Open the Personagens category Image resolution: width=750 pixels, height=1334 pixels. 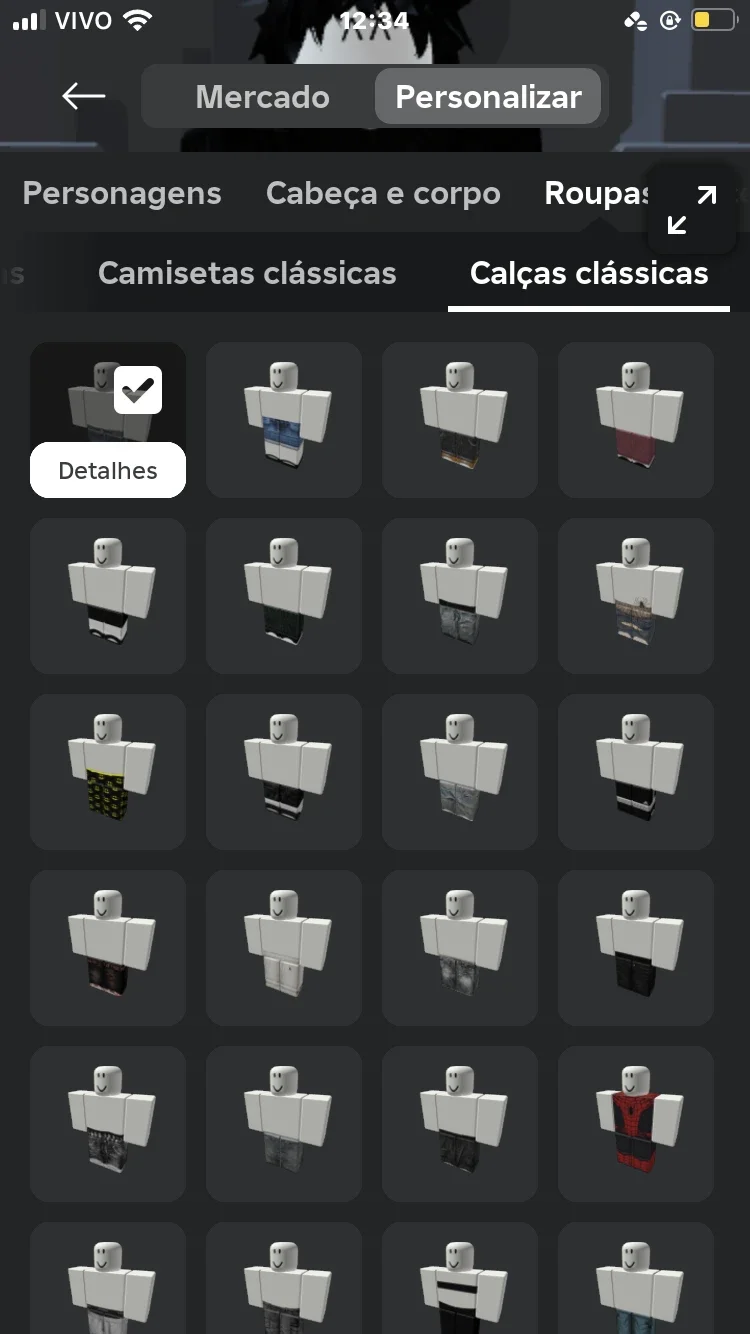(122, 193)
